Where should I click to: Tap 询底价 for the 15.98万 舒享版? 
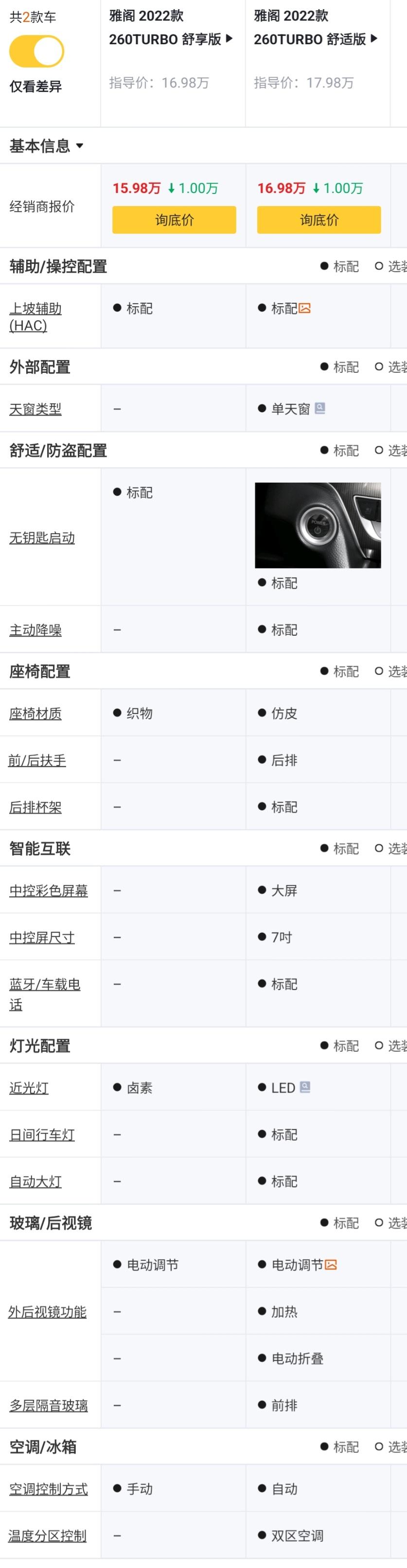click(174, 220)
